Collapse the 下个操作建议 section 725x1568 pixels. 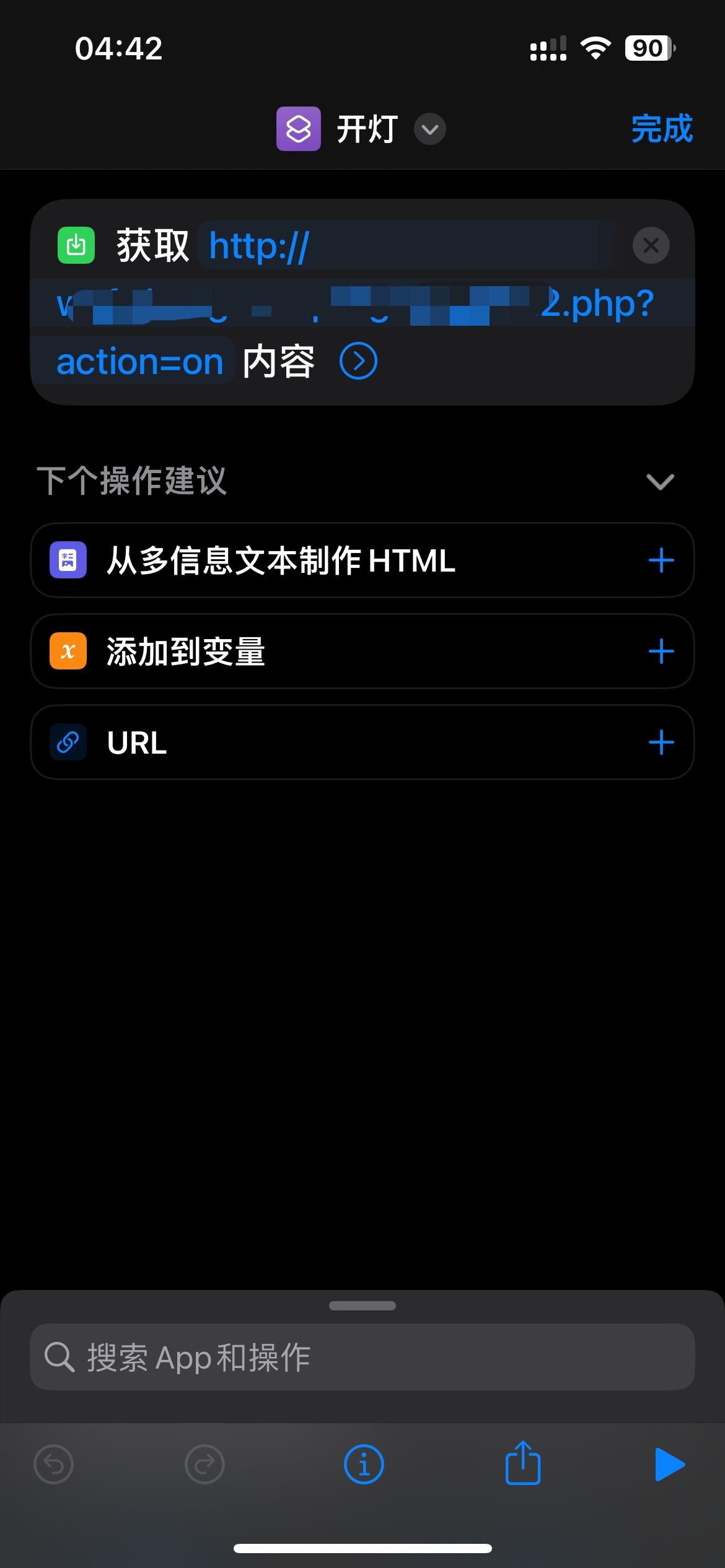pyautogui.click(x=660, y=481)
